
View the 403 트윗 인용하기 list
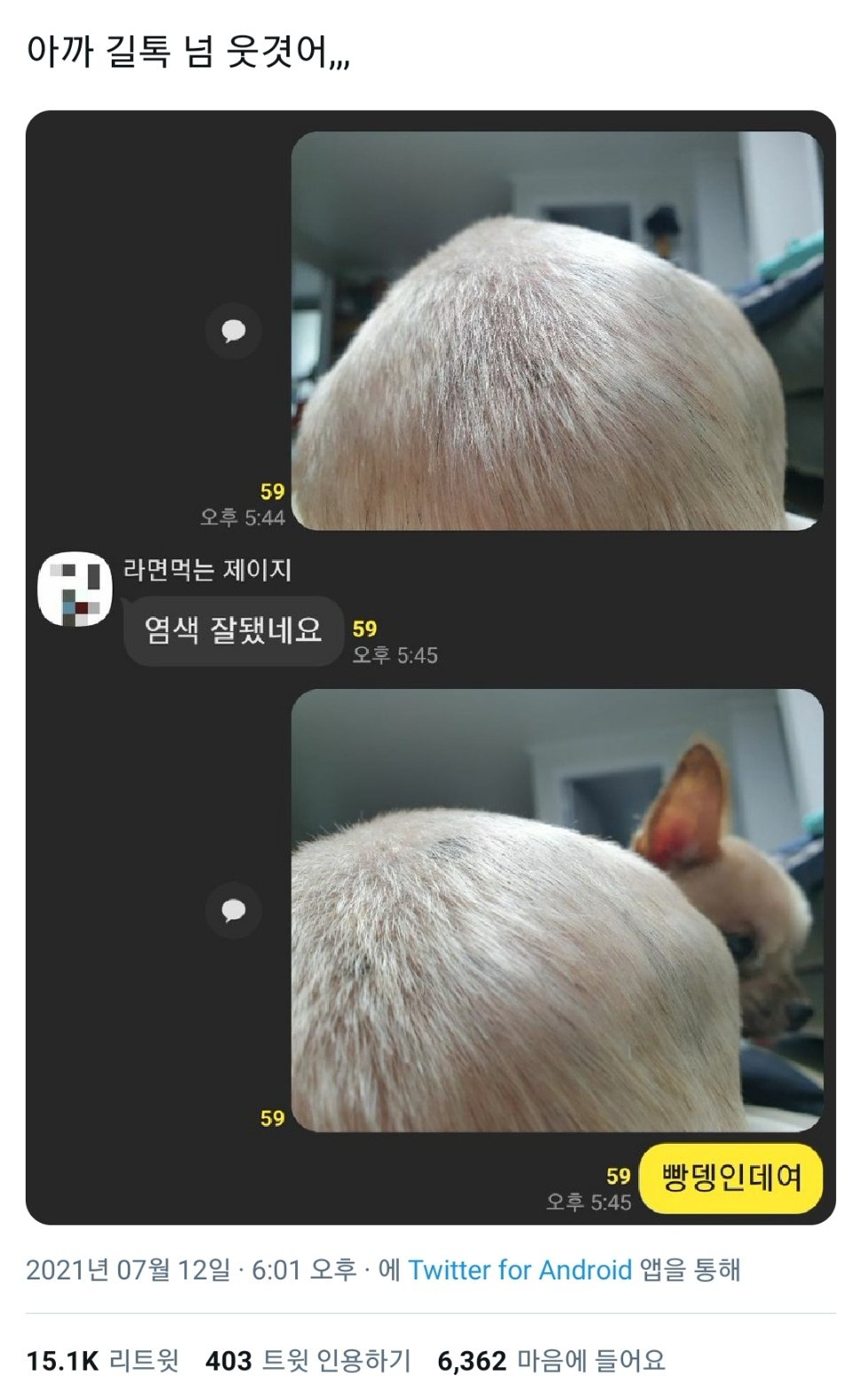(x=308, y=1360)
